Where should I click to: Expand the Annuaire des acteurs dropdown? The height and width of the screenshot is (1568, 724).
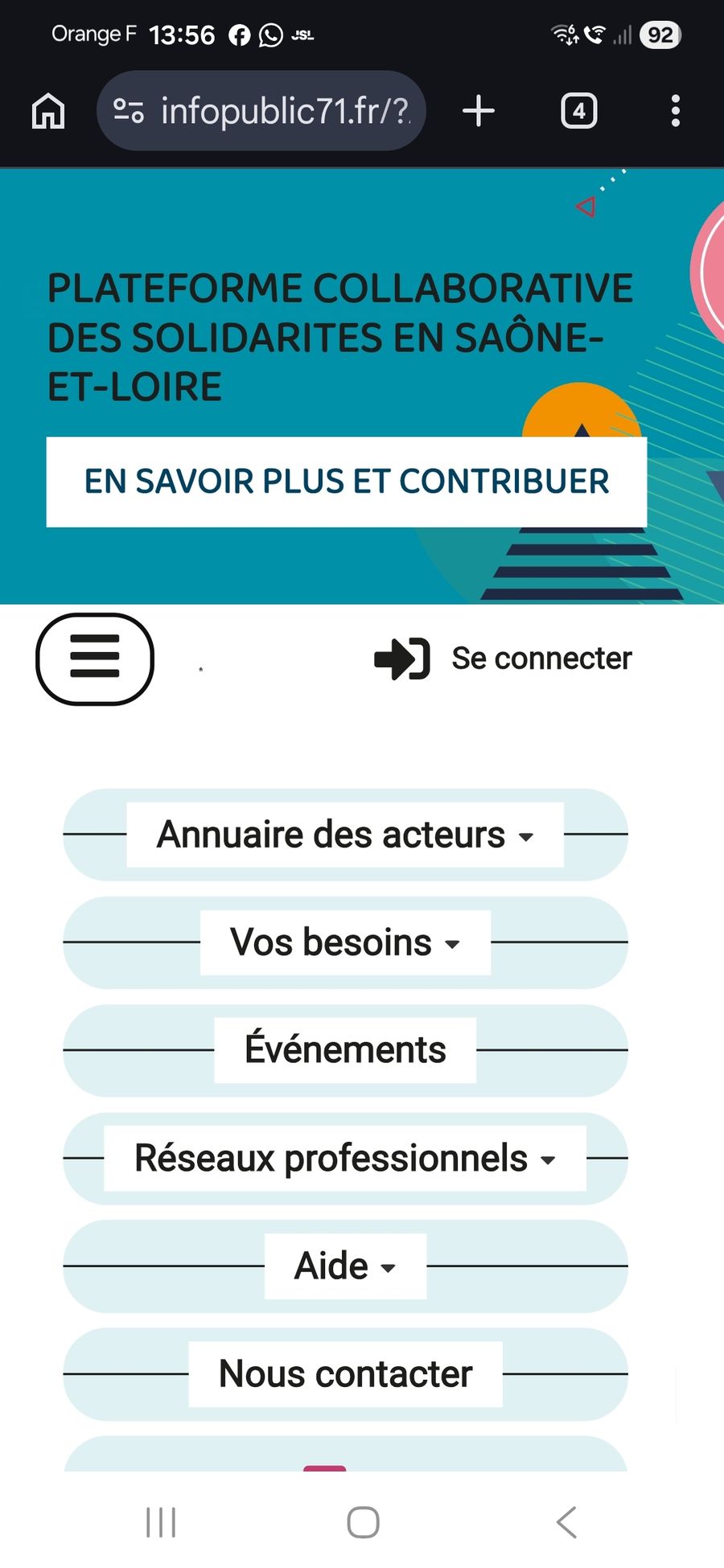pyautogui.click(x=345, y=835)
